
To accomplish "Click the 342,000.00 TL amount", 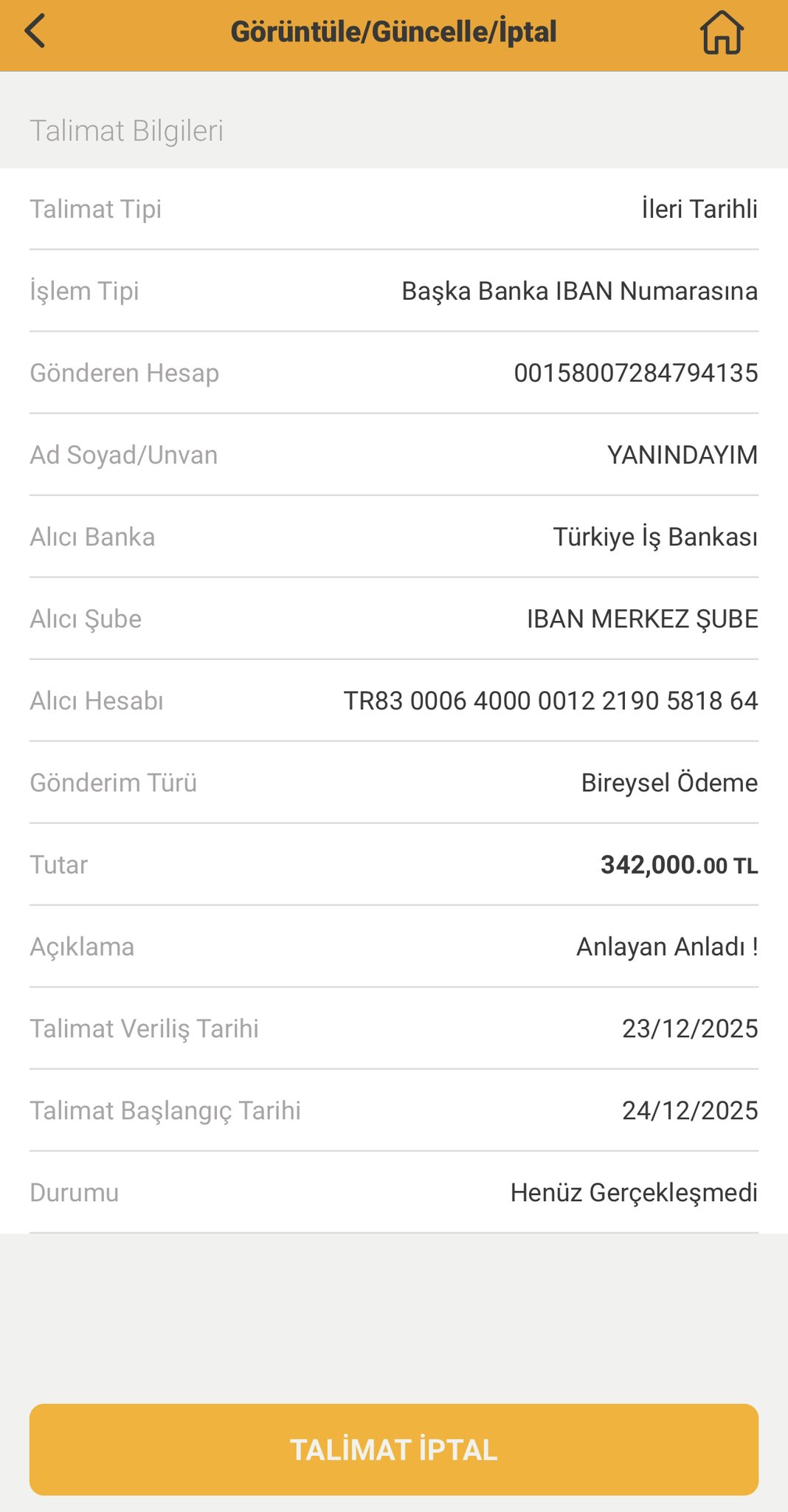I will click(679, 865).
